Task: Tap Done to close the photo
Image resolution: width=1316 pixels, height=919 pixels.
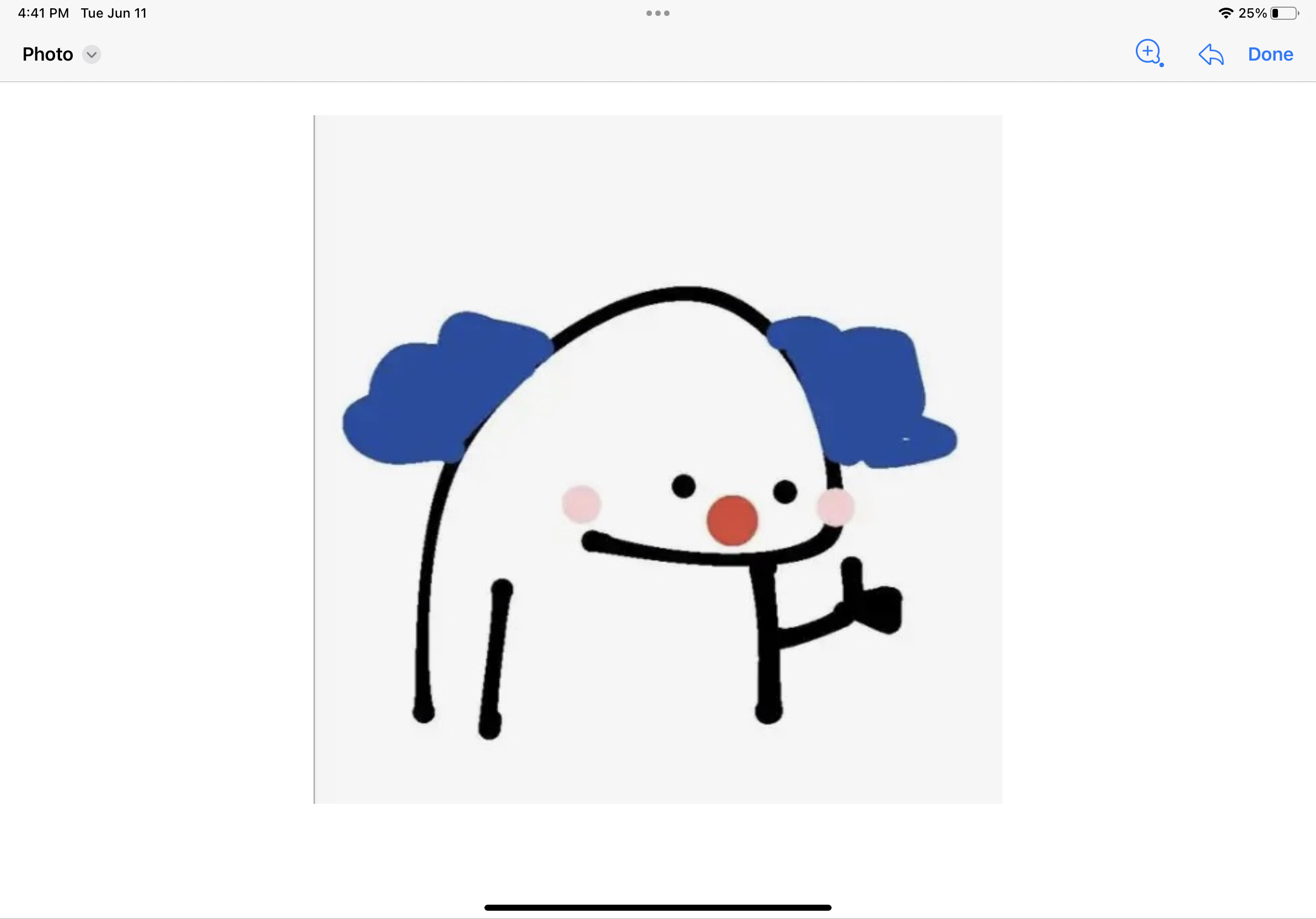Action: click(1270, 55)
